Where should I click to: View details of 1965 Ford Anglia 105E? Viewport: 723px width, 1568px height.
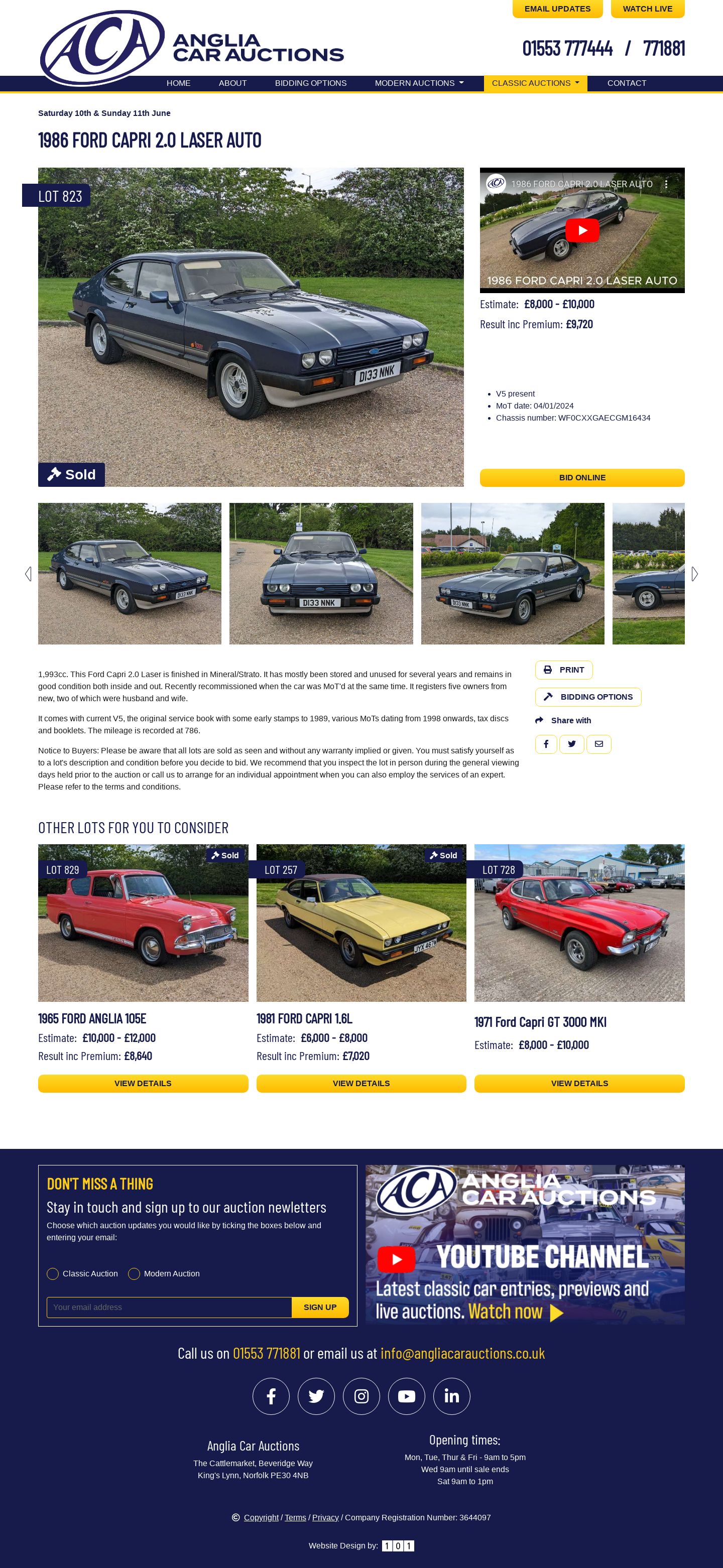(x=143, y=1084)
